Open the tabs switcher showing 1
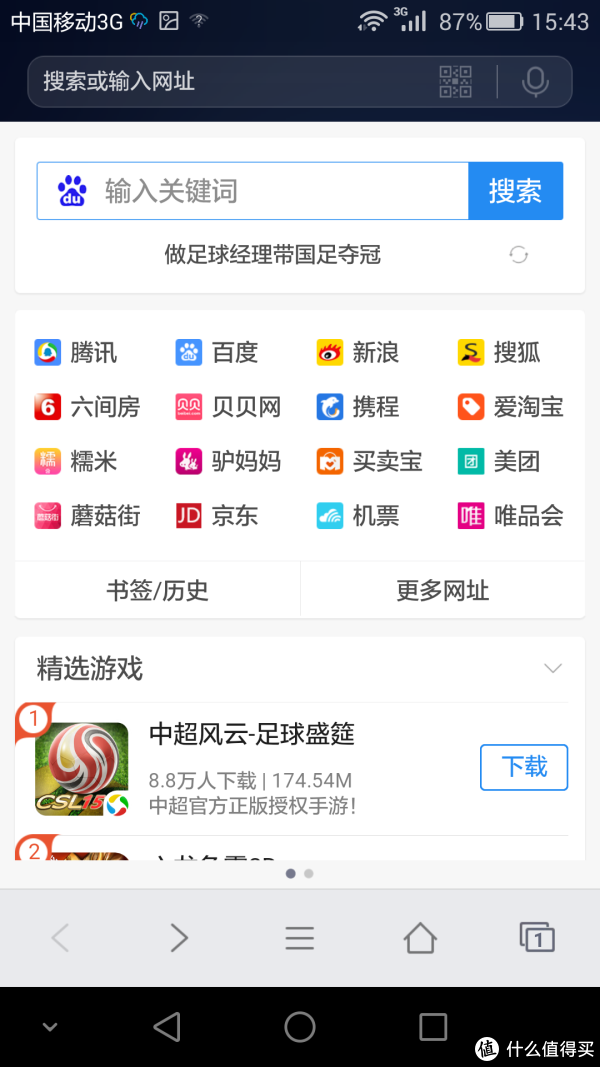The image size is (600, 1067). [x=537, y=938]
